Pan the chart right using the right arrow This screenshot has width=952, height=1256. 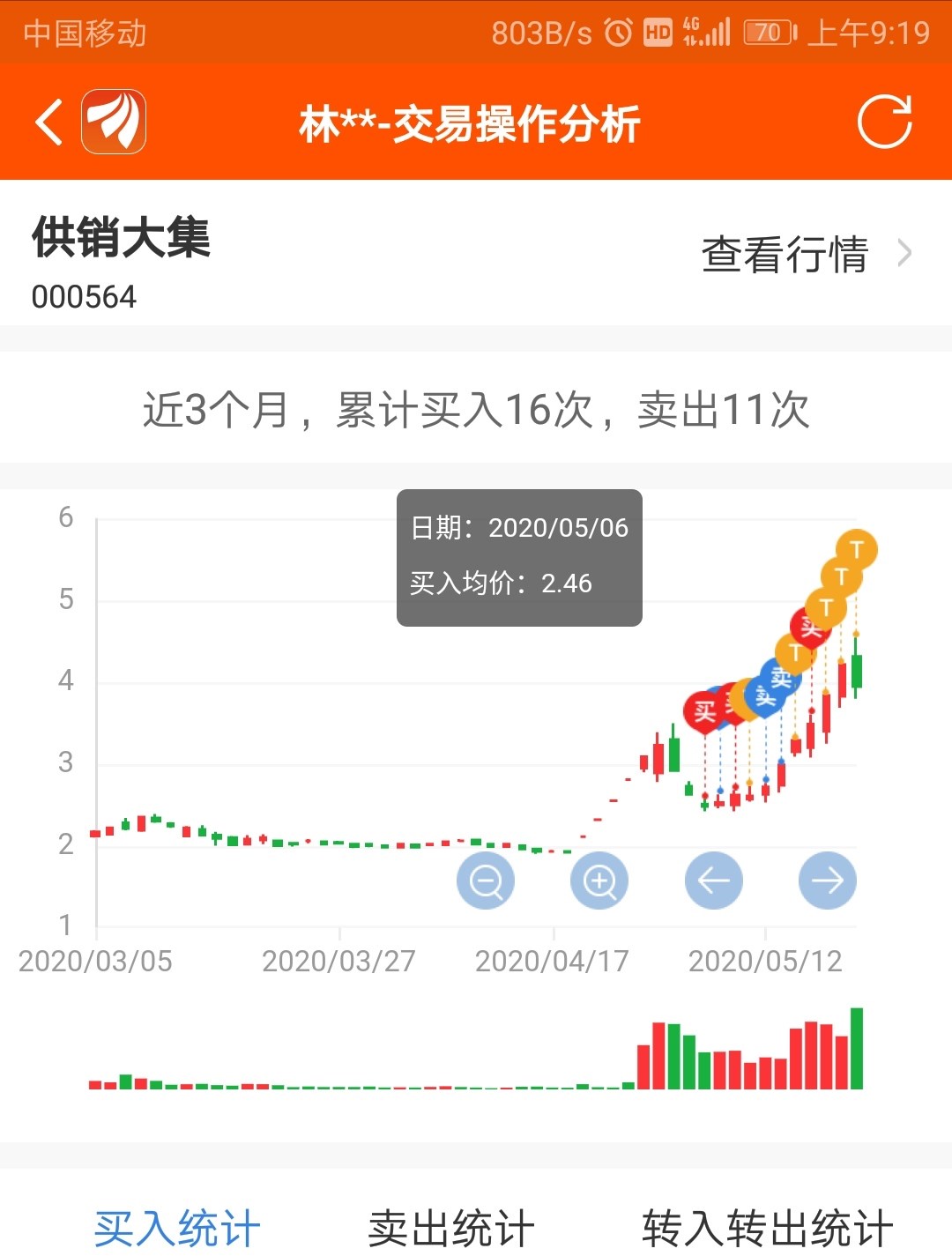pos(827,879)
